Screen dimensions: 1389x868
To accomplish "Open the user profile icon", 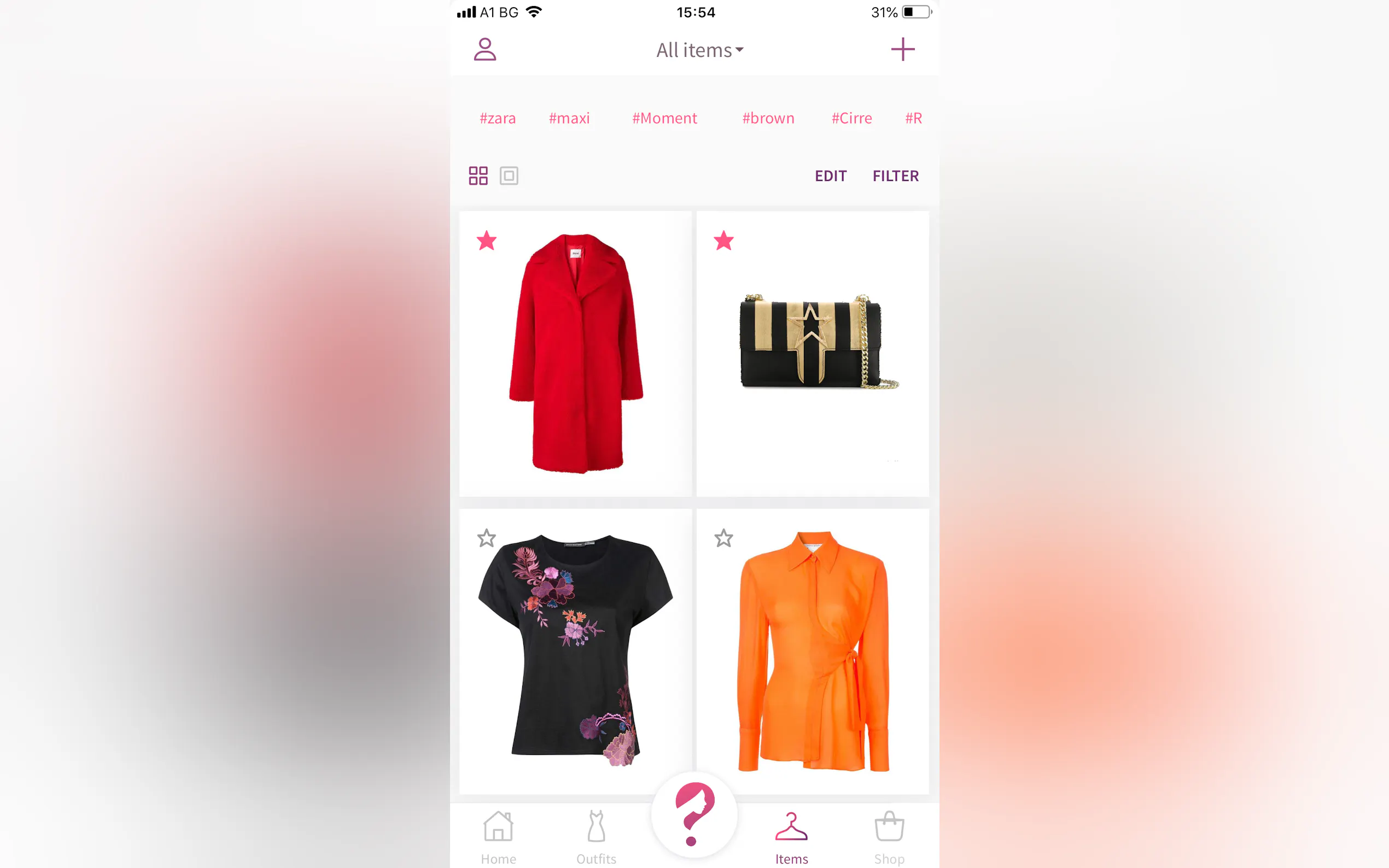I will [485, 49].
